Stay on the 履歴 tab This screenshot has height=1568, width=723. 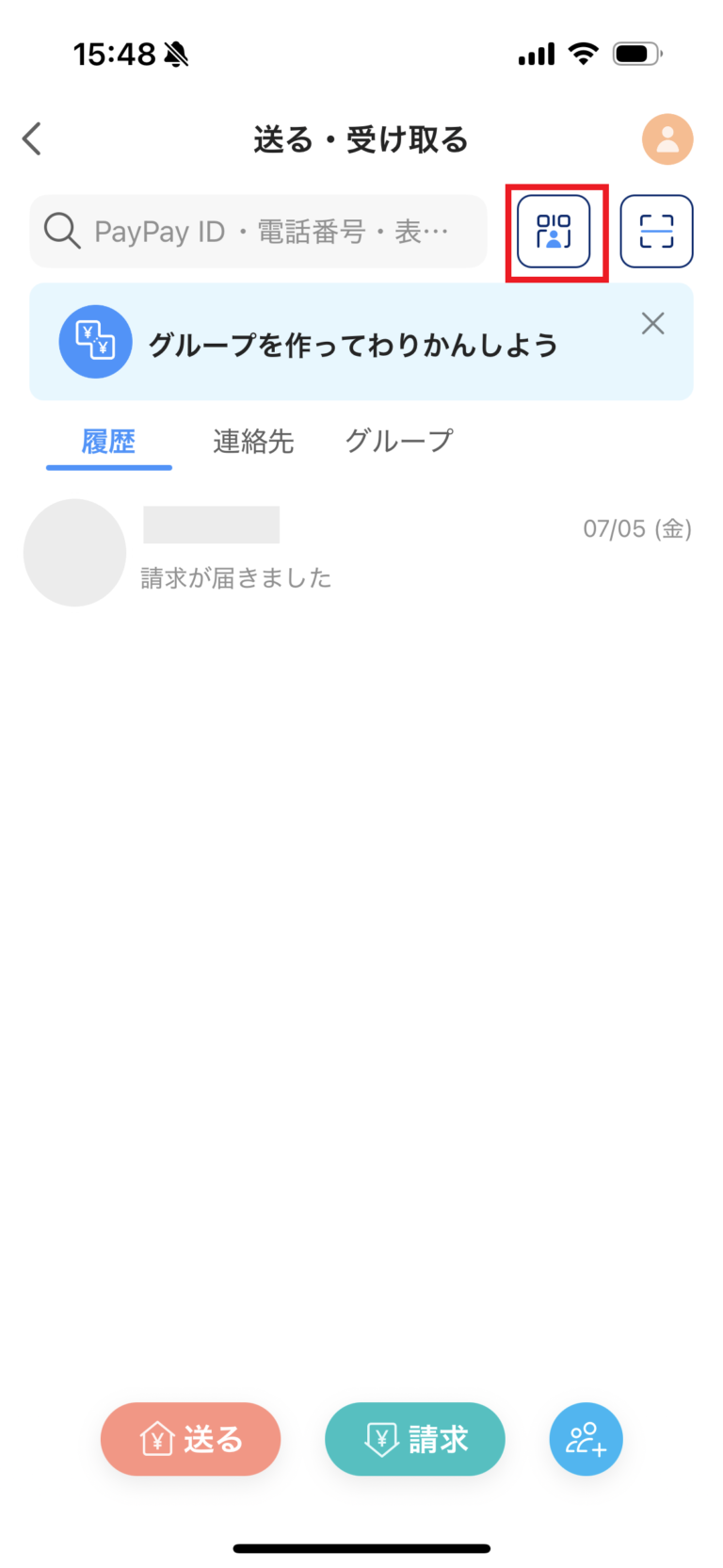pyautogui.click(x=108, y=441)
